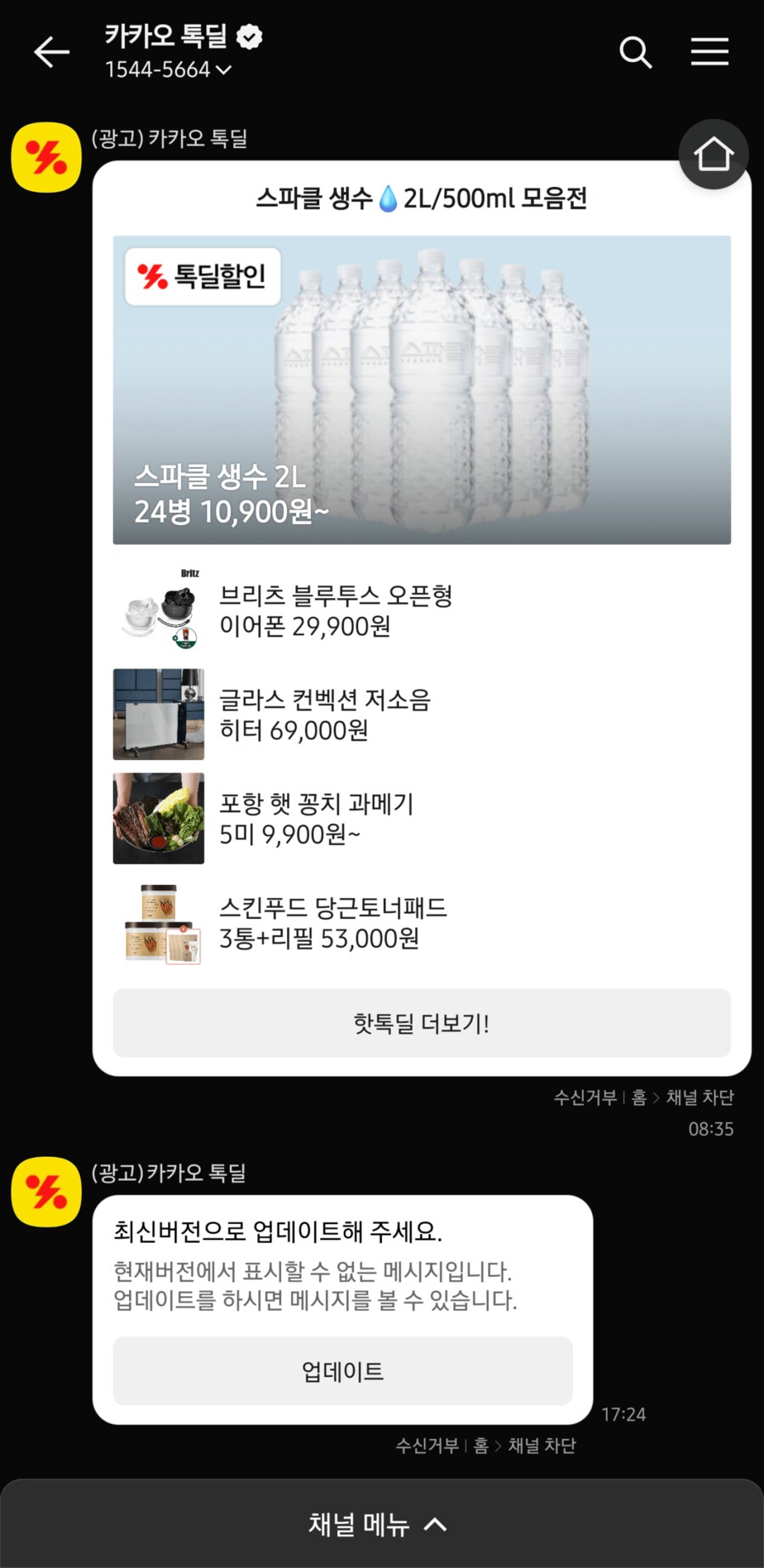Tap the verified badge next to 카카오 톡딜

point(248,37)
